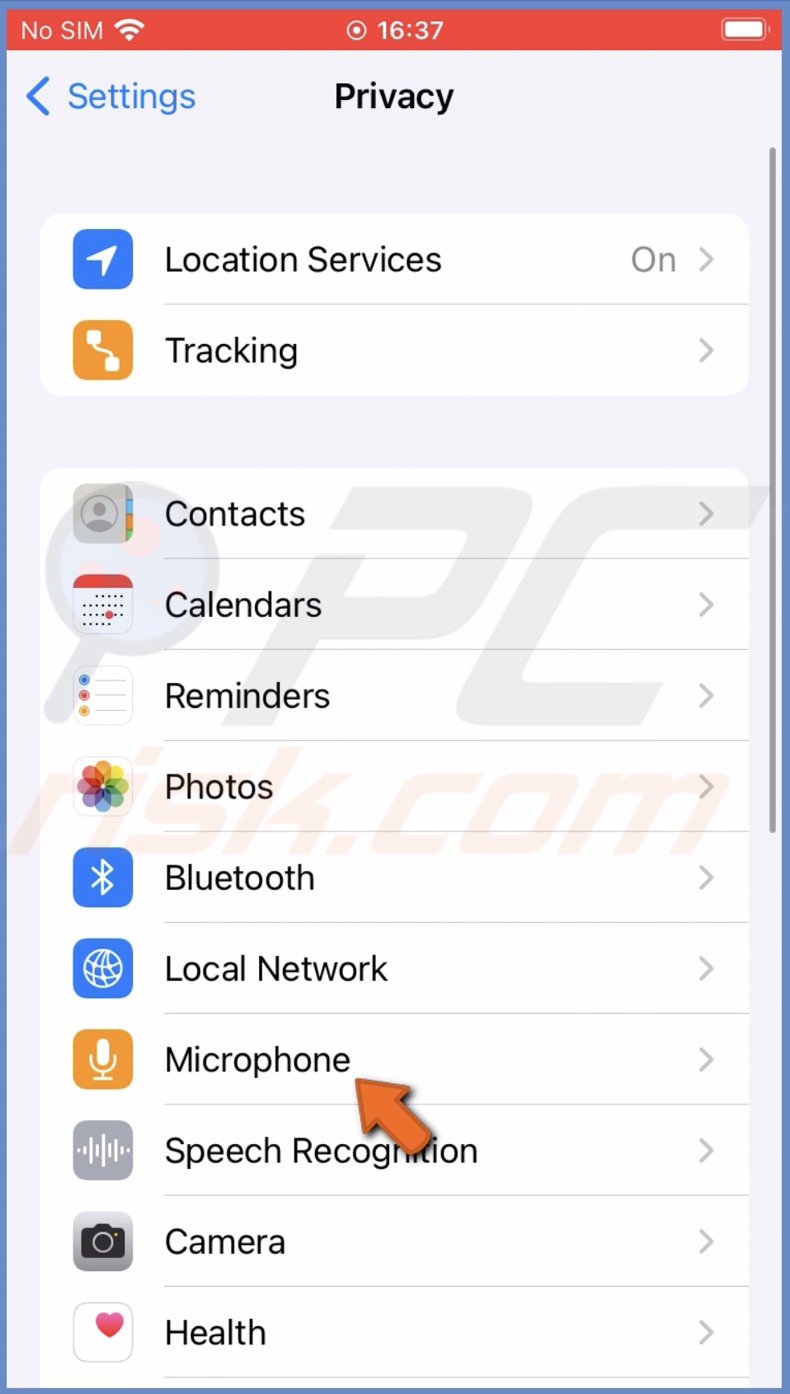
Task: Open Location Services settings
Action: click(394, 260)
